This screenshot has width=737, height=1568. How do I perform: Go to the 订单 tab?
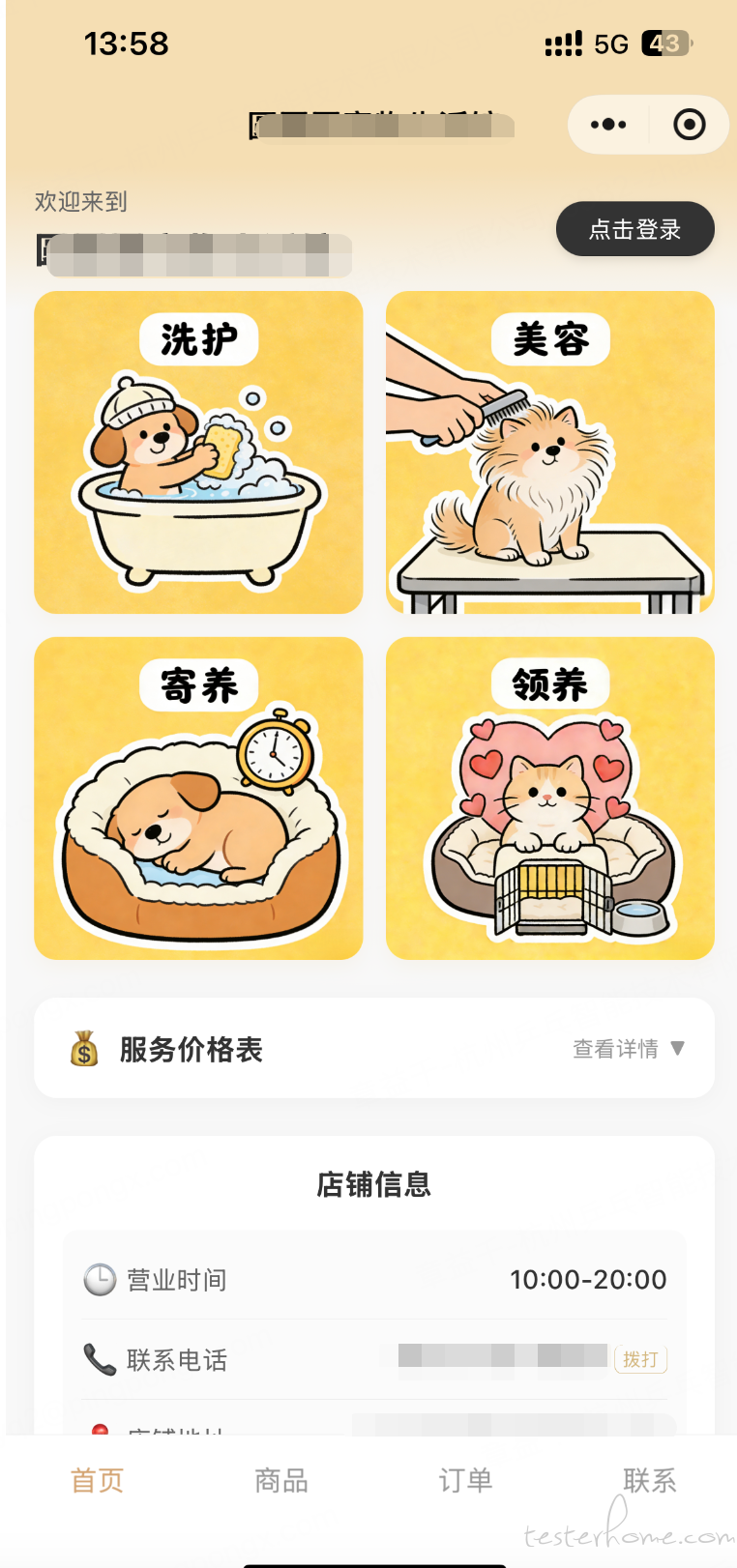point(465,1480)
